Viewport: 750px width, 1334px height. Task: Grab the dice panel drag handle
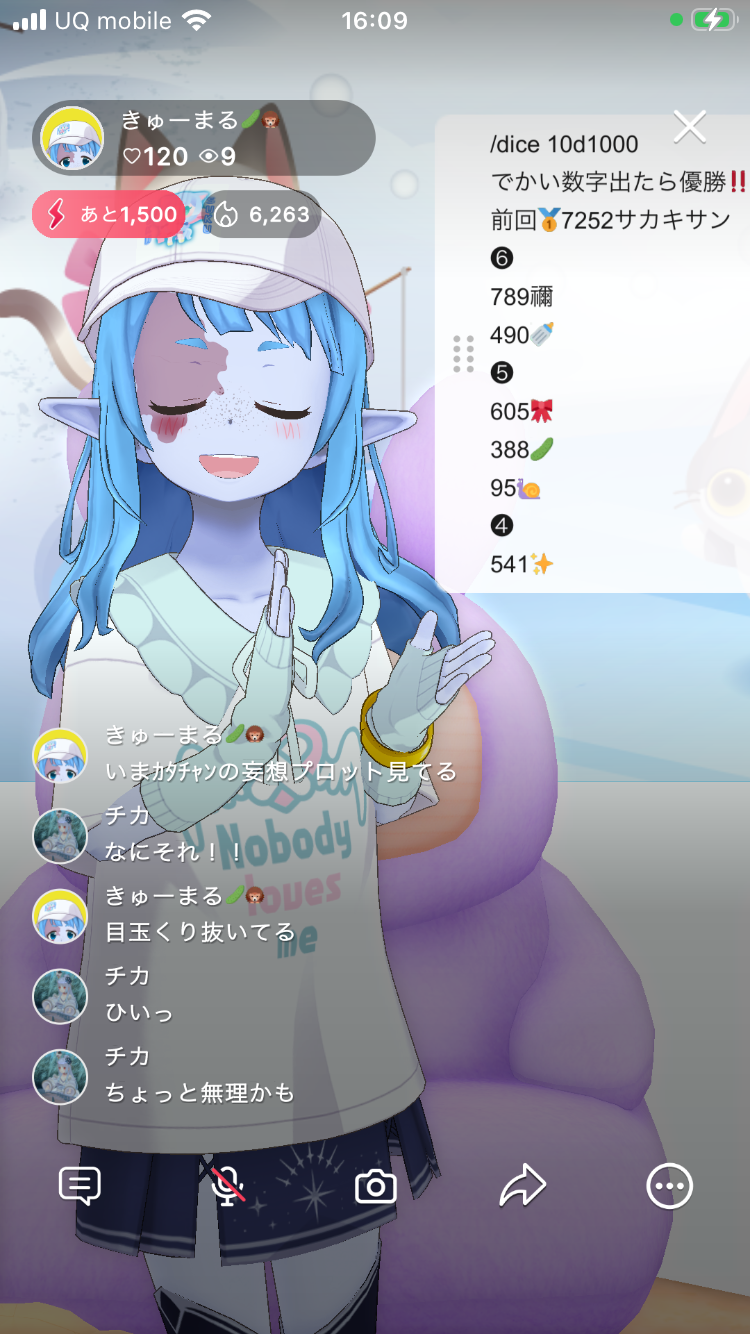[463, 354]
